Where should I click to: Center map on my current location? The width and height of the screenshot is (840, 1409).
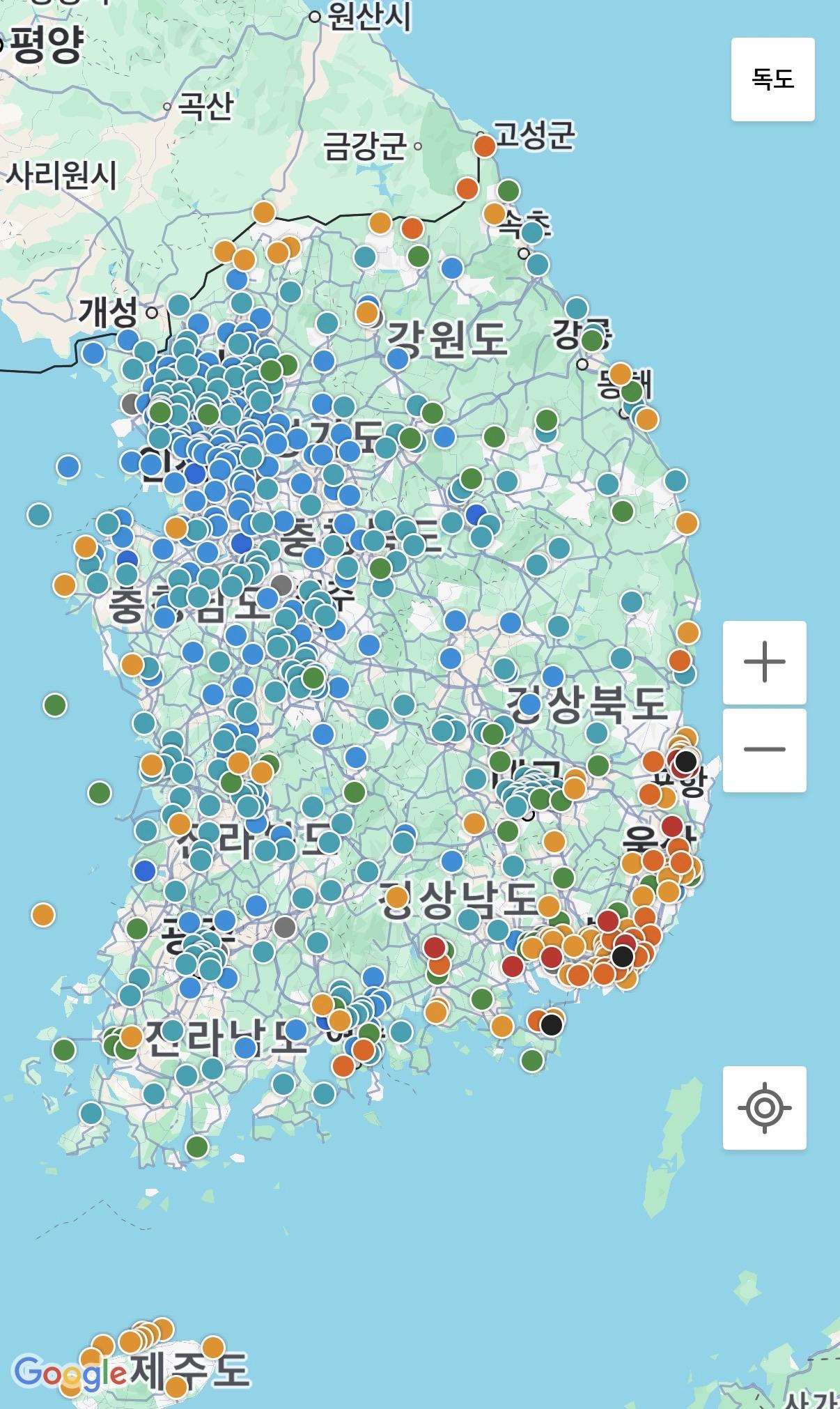(764, 1107)
